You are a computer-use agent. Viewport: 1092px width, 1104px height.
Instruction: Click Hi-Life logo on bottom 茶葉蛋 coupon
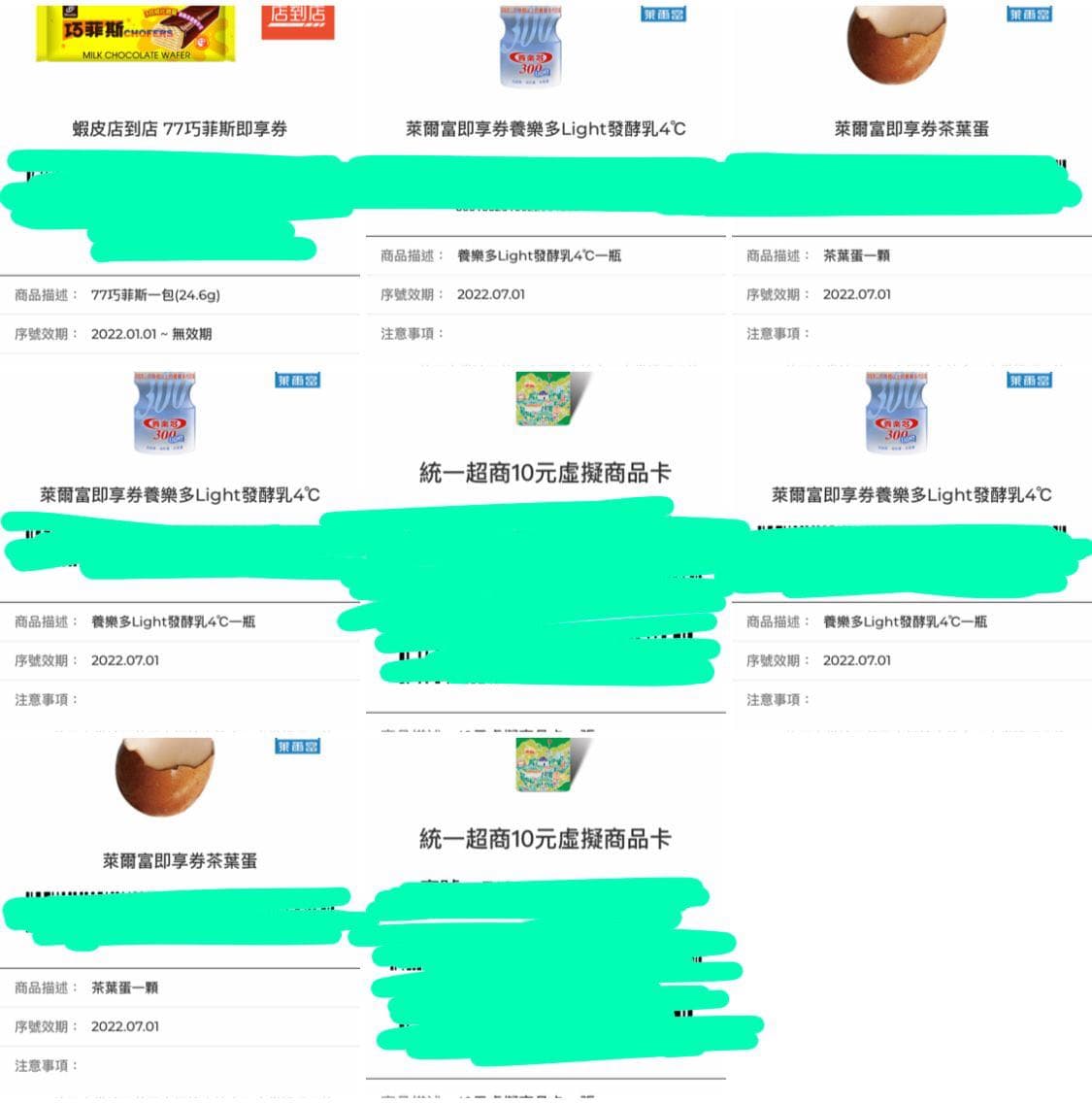click(299, 746)
